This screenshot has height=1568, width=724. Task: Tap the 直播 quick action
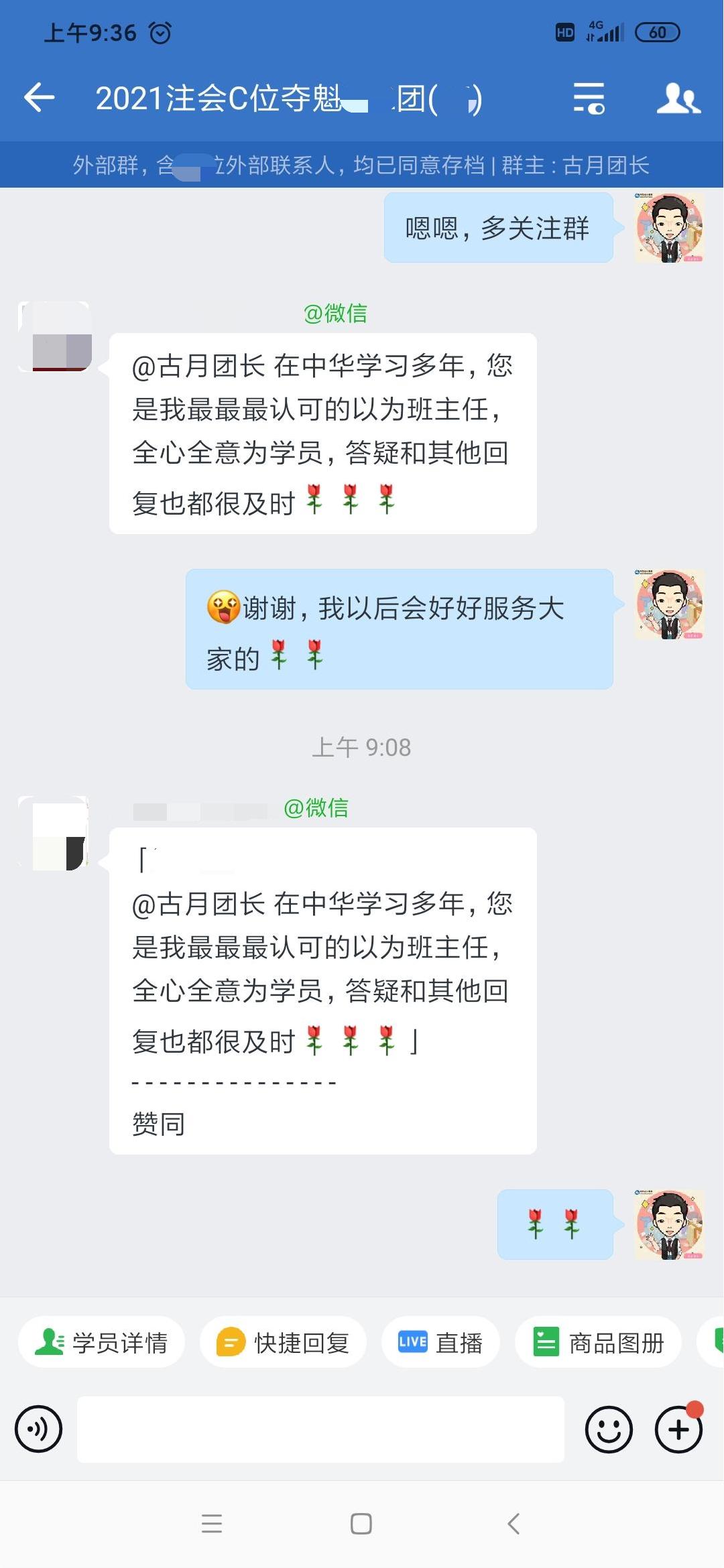click(x=440, y=1342)
